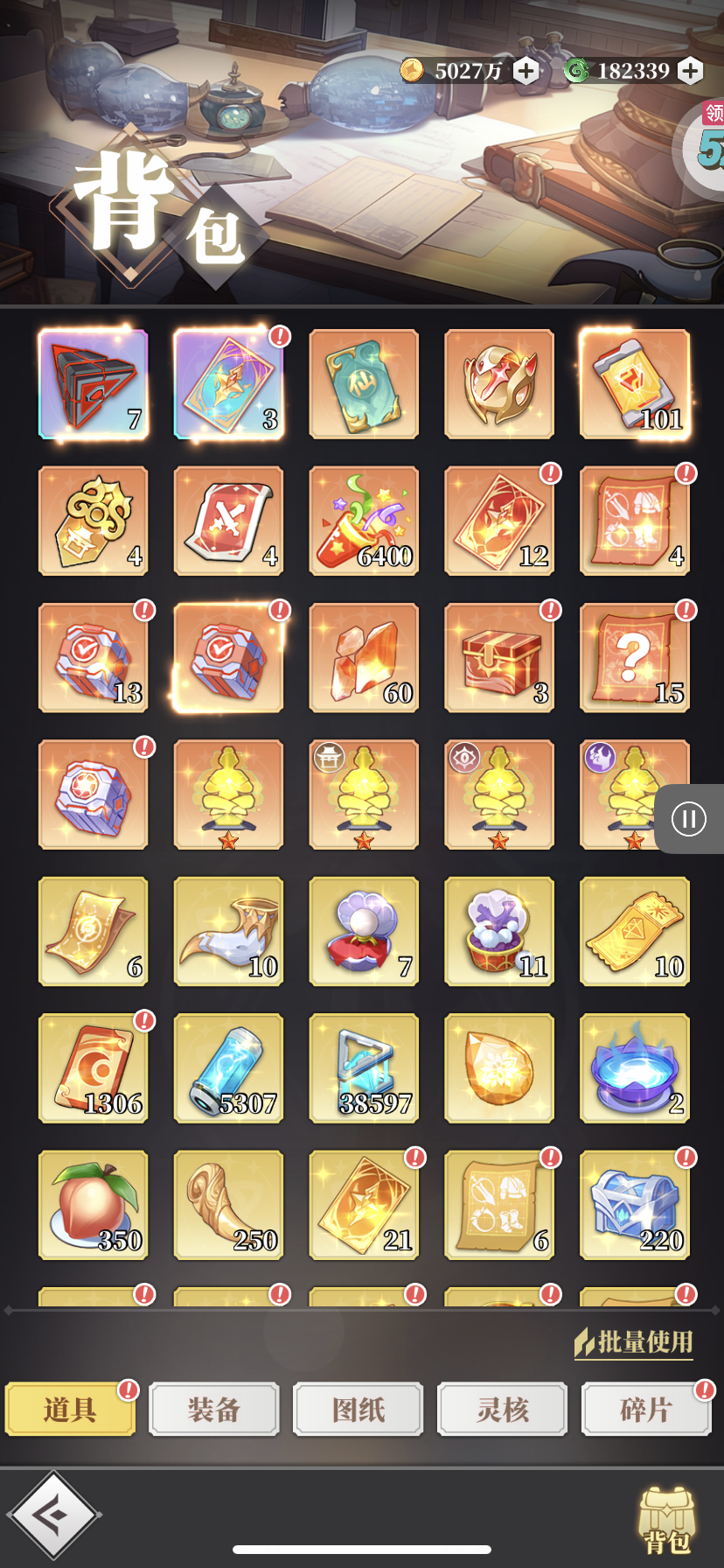Select the 道具 tab
The image size is (724, 1568).
point(70,1410)
